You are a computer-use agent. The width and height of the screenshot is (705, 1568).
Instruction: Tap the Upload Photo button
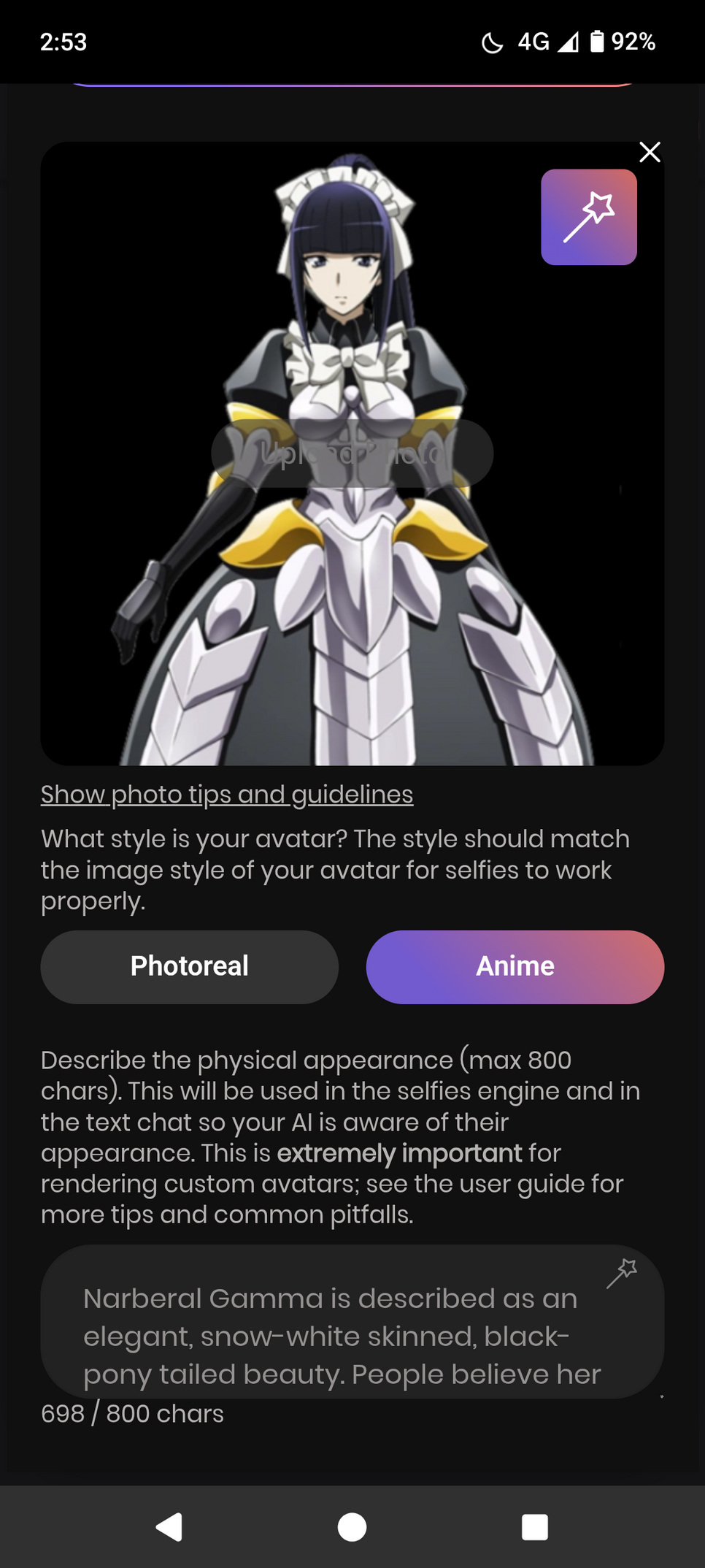[x=352, y=454]
